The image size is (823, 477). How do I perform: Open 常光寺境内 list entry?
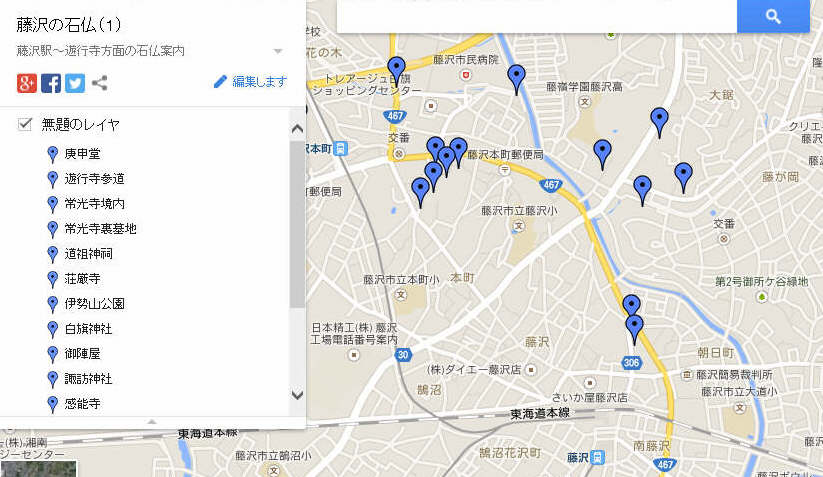coord(94,204)
